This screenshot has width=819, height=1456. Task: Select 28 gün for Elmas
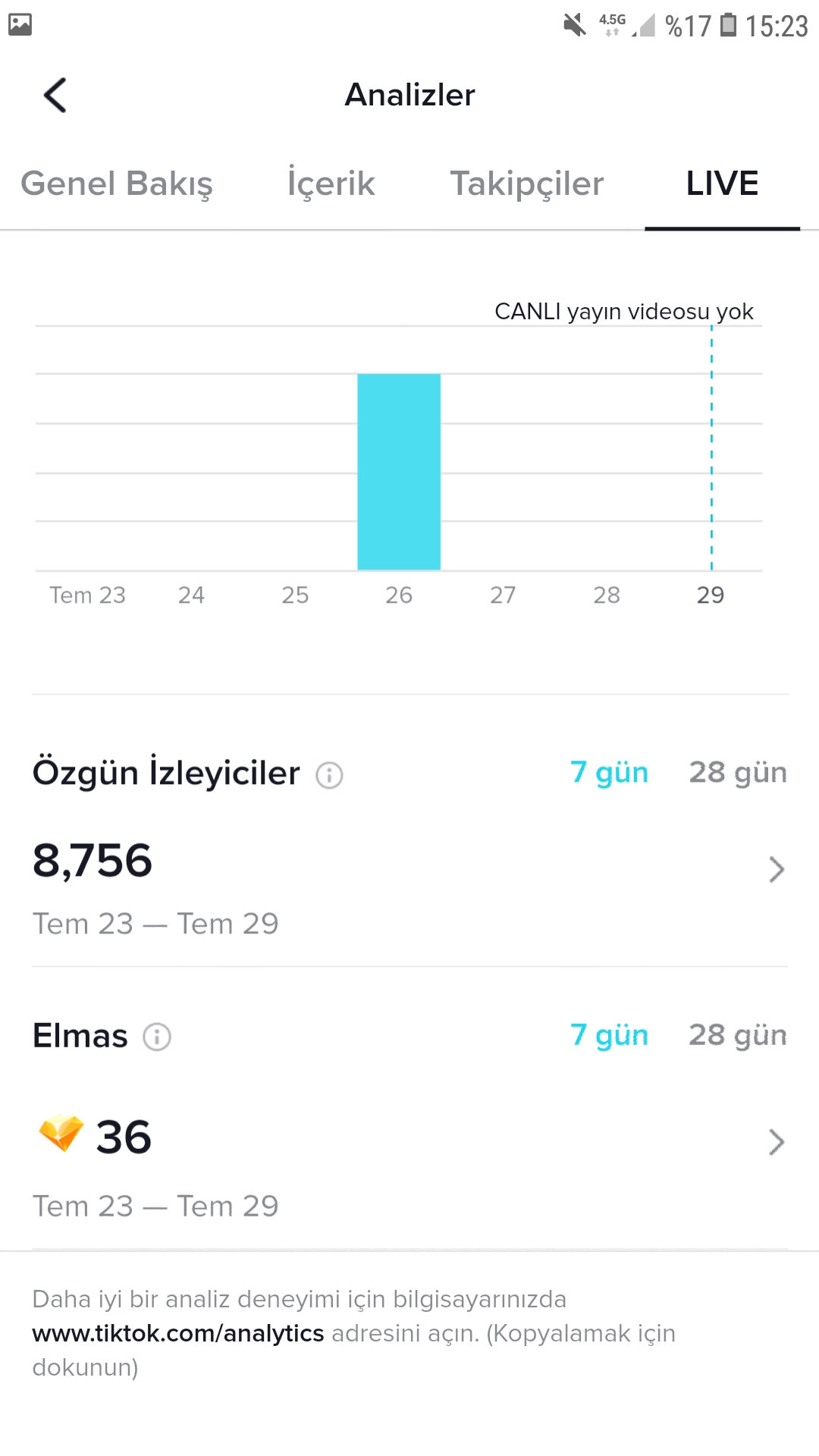click(738, 1035)
